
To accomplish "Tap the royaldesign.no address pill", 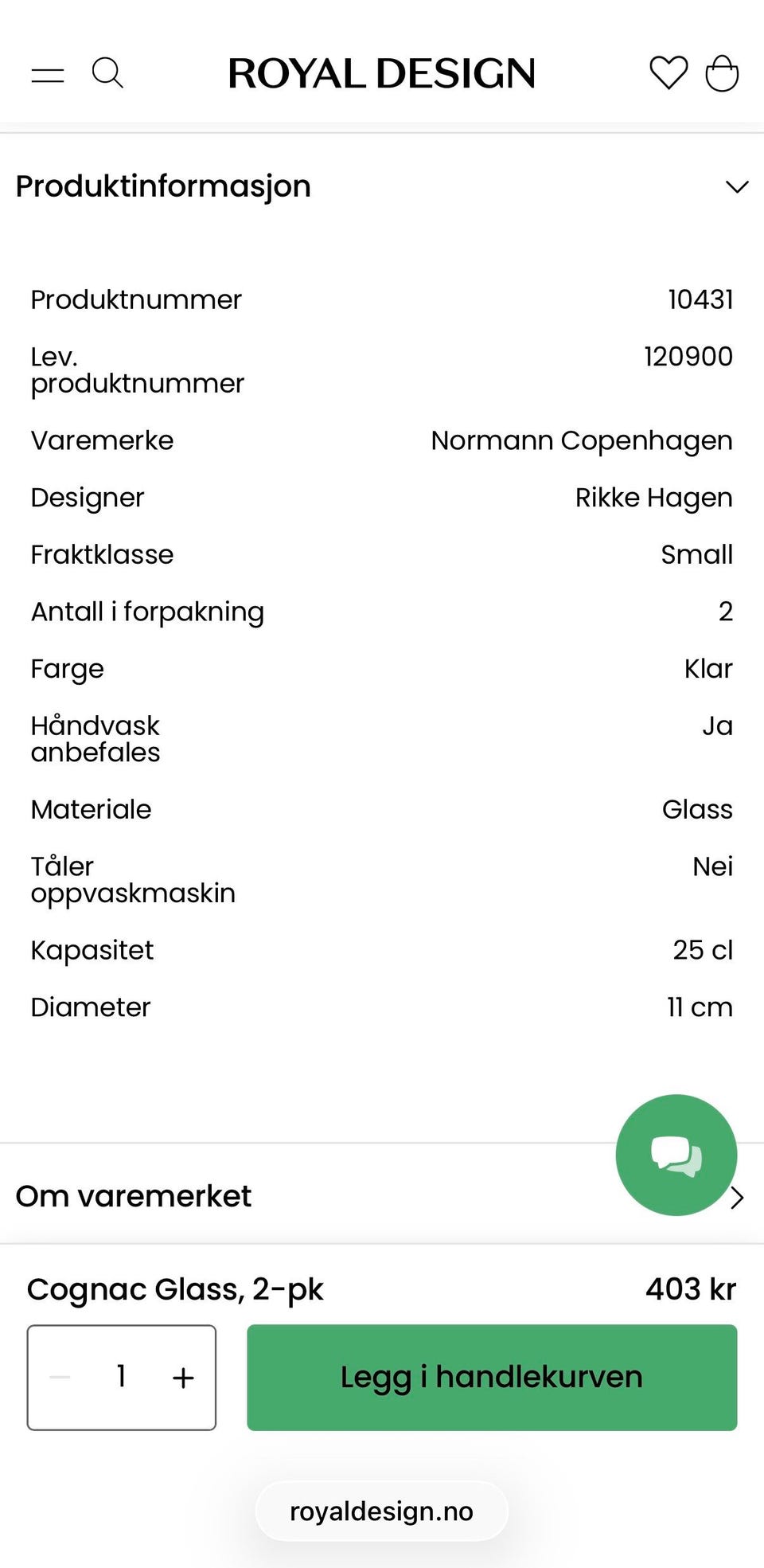I will [x=382, y=1511].
